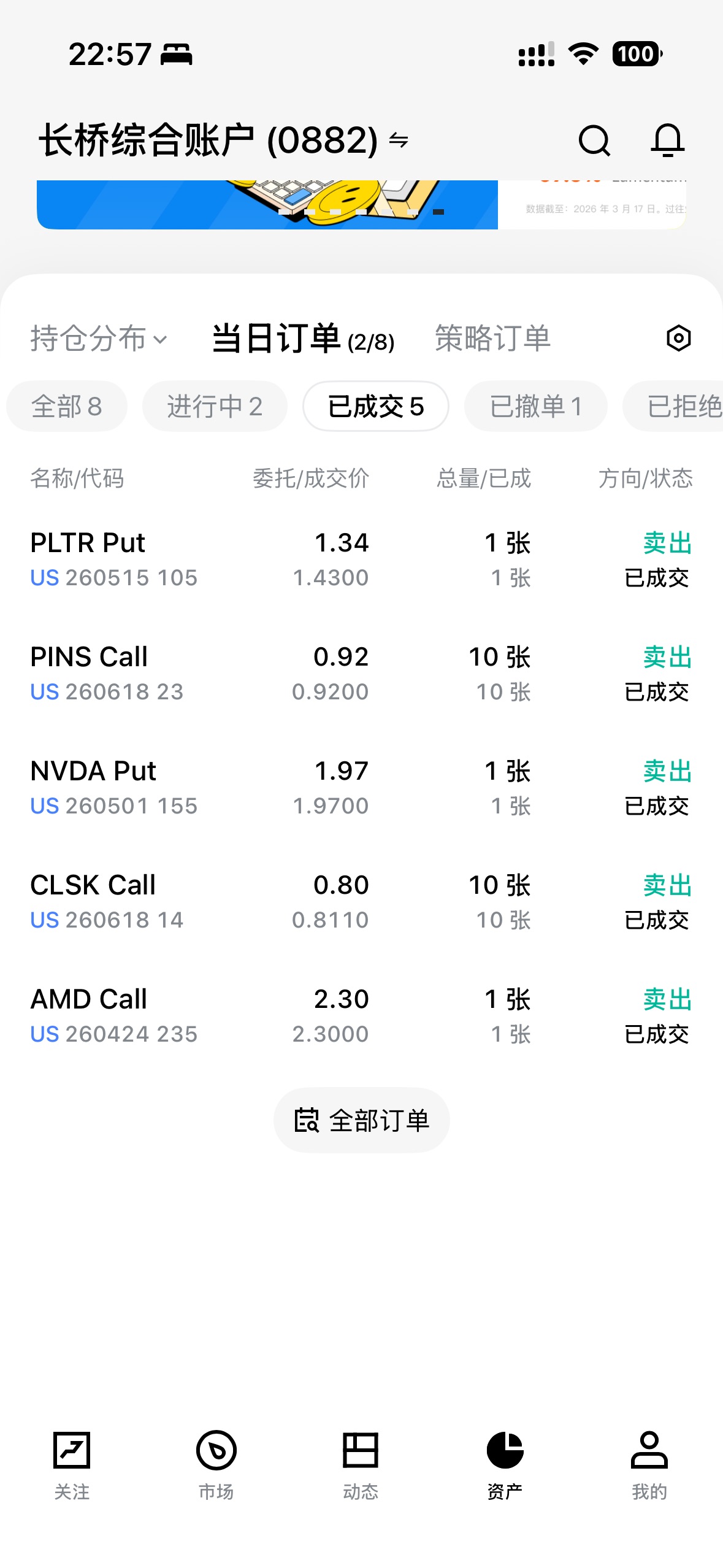Switch to the 策略订单 tab
This screenshot has width=723, height=1568.
(x=492, y=339)
